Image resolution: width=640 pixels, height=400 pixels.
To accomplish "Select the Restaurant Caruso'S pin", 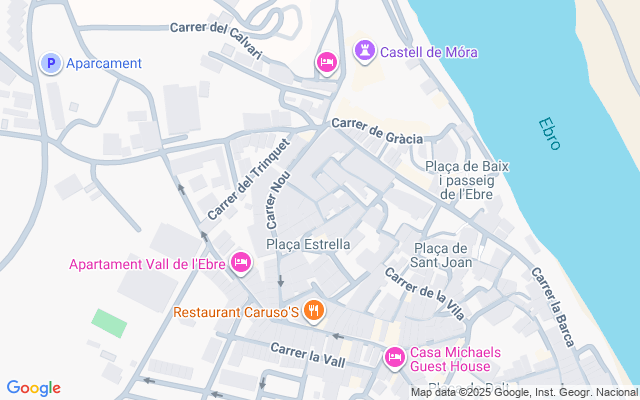I will (x=314, y=312).
